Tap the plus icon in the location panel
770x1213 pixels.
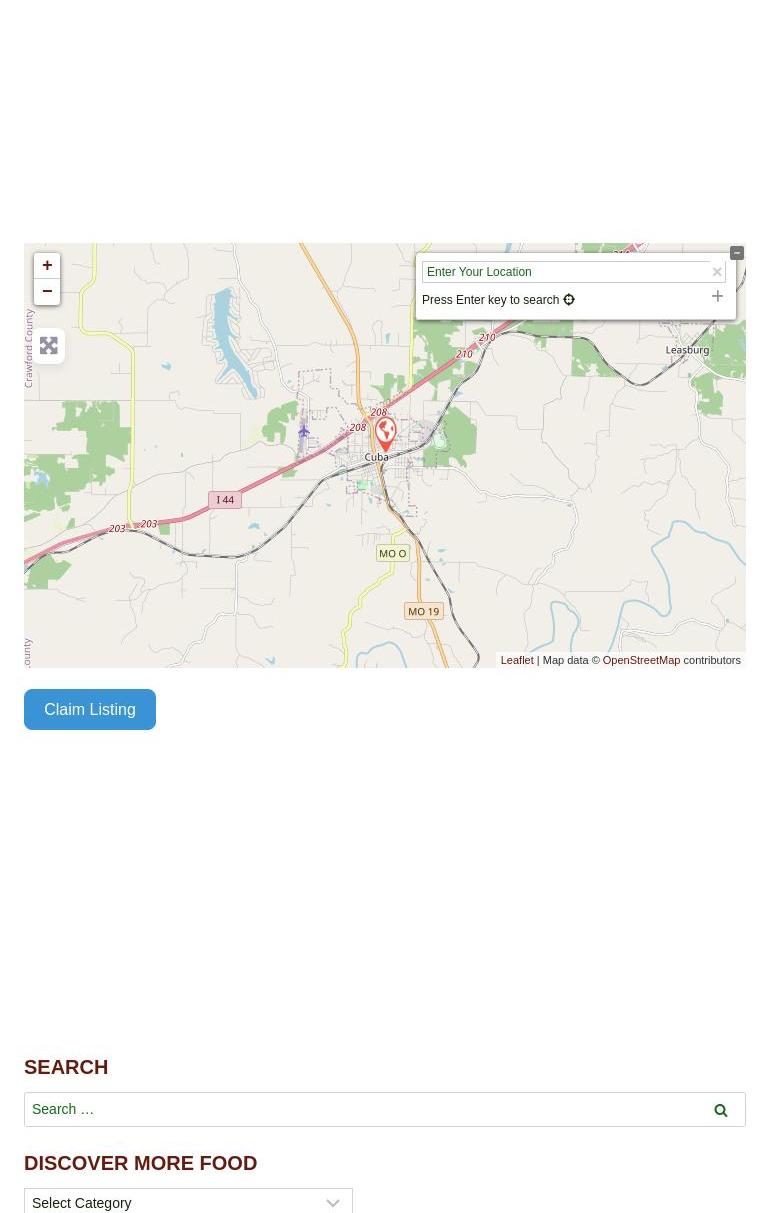pos(717,297)
